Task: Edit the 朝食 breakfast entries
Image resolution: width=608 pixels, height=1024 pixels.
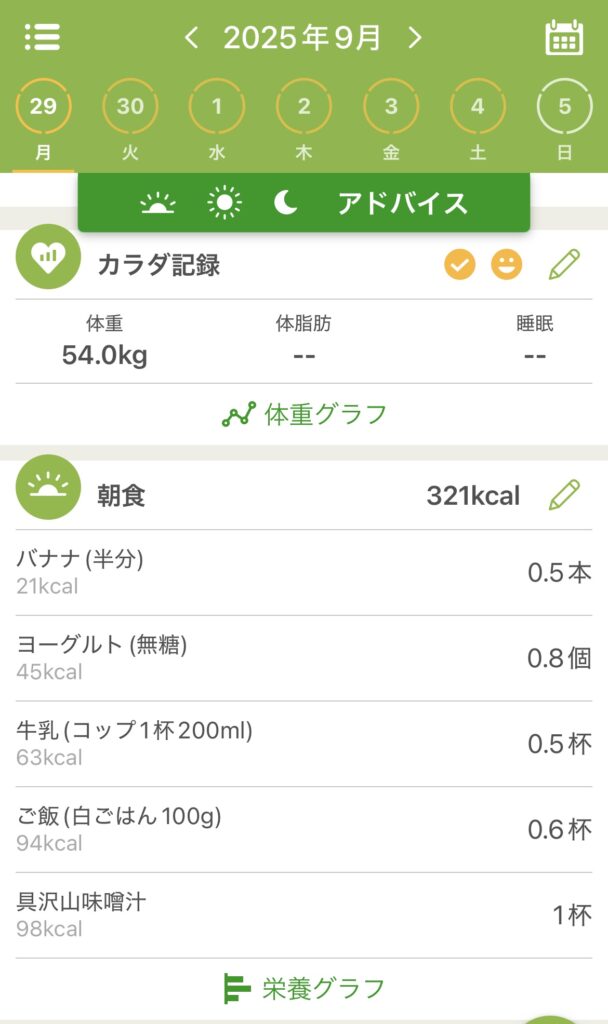Action: click(564, 495)
